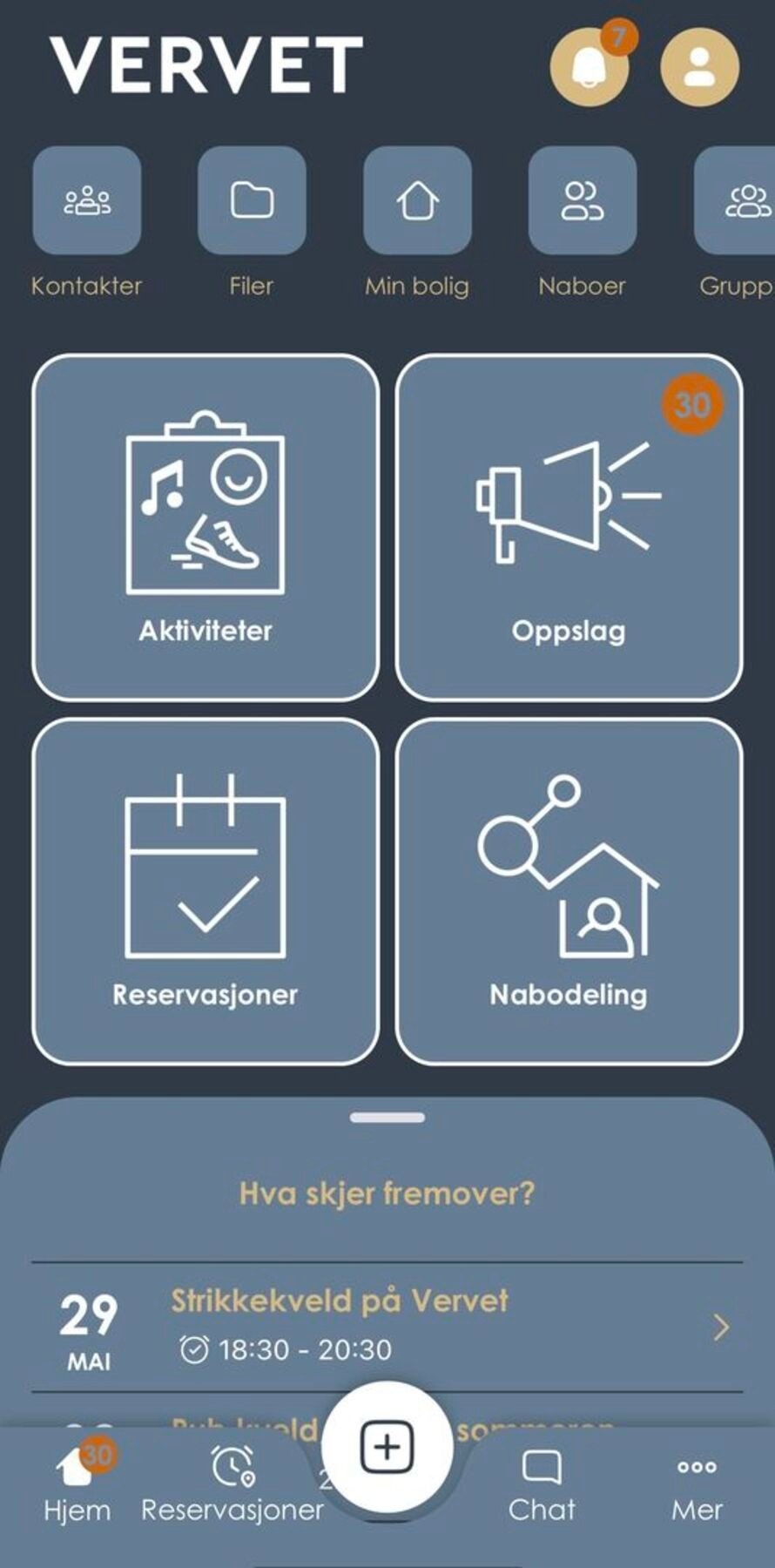Open Oppslag with 30 unread items
Image resolution: width=775 pixels, height=1568 pixels.
(569, 523)
